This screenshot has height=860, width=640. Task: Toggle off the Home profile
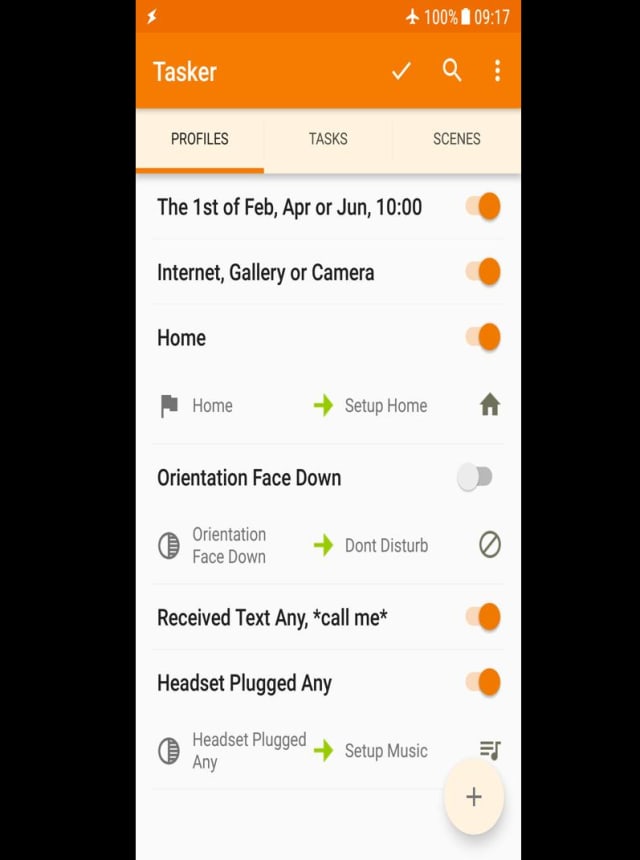pyautogui.click(x=483, y=338)
